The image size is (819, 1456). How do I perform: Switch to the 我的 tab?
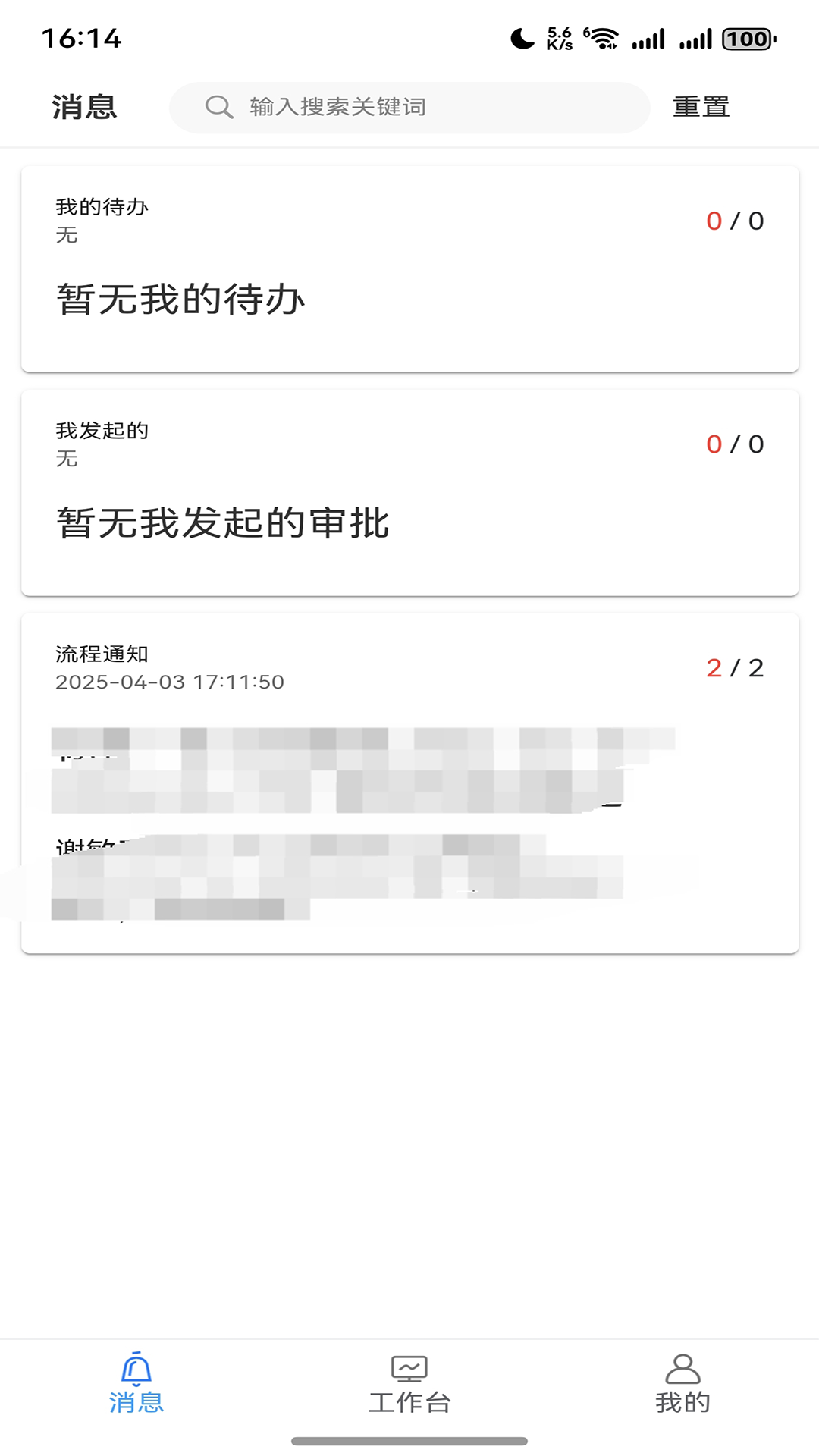click(683, 1399)
